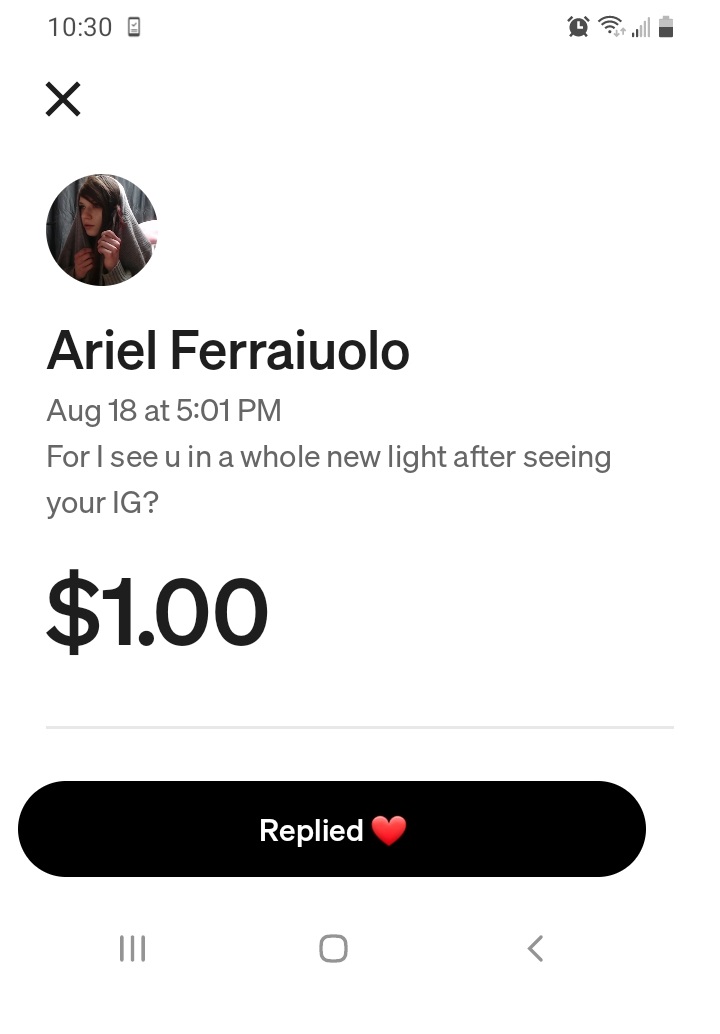This screenshot has height=1034, width=720.
Task: Close the payment details screen
Action: click(x=63, y=99)
